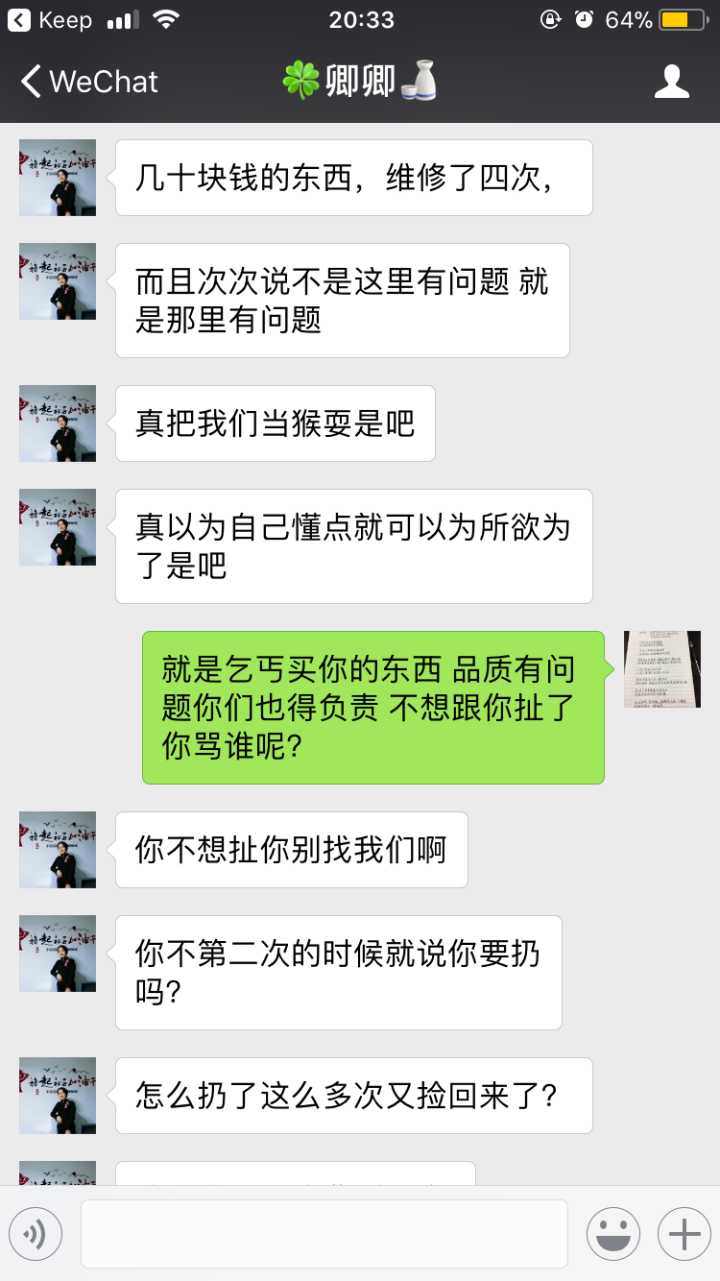Open the plus attachments menu
Viewport: 720px width, 1281px height.
click(684, 1234)
